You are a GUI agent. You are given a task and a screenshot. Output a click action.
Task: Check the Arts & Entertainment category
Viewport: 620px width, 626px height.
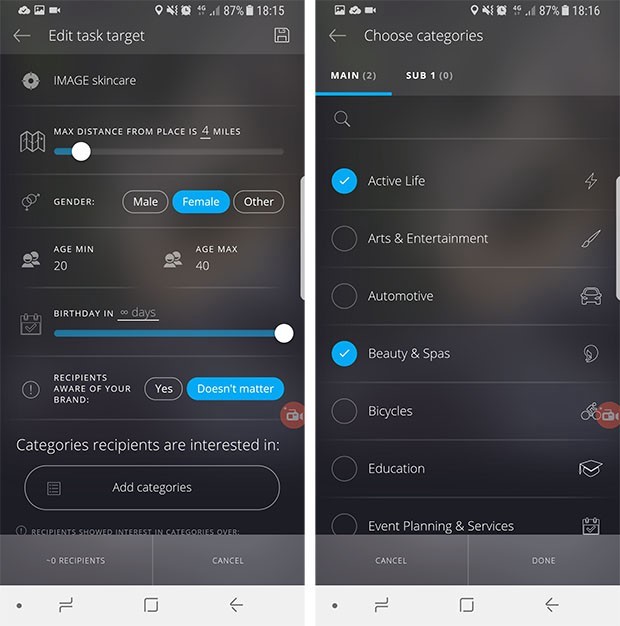click(344, 238)
